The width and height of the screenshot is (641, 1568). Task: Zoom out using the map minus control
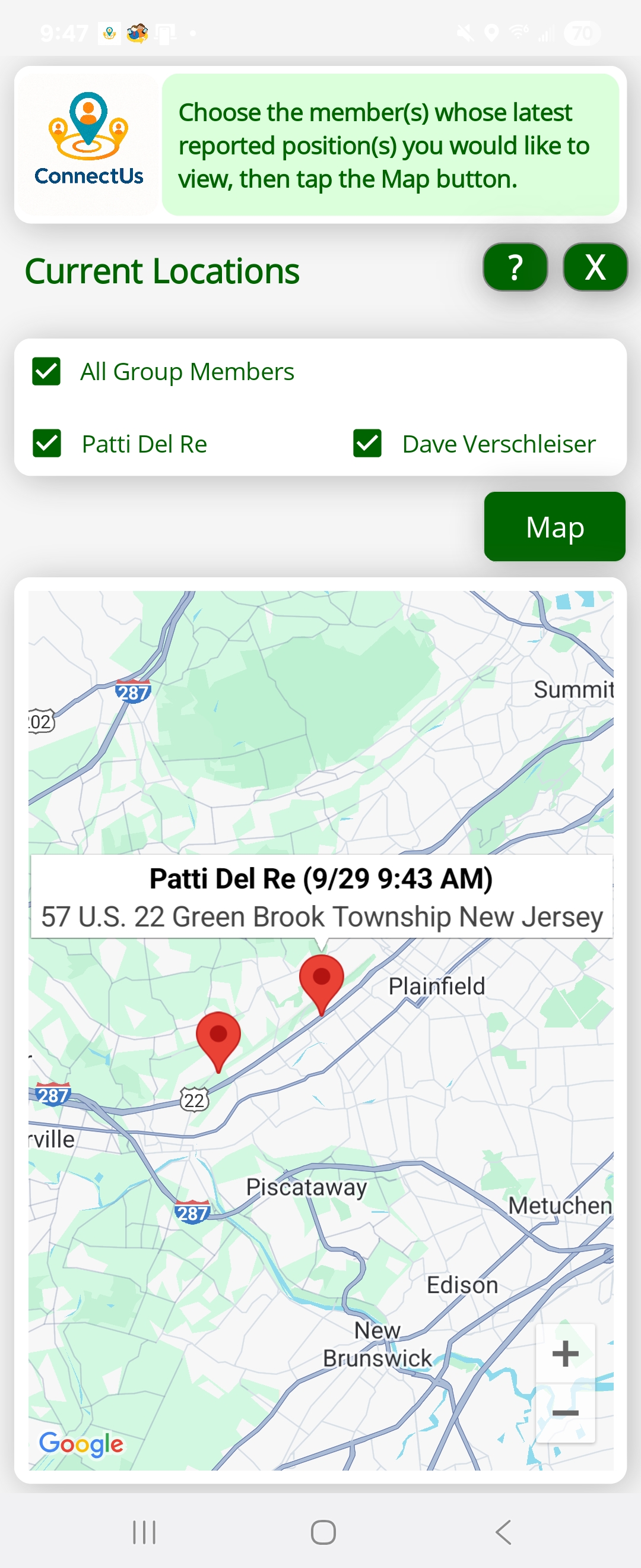point(565,1415)
